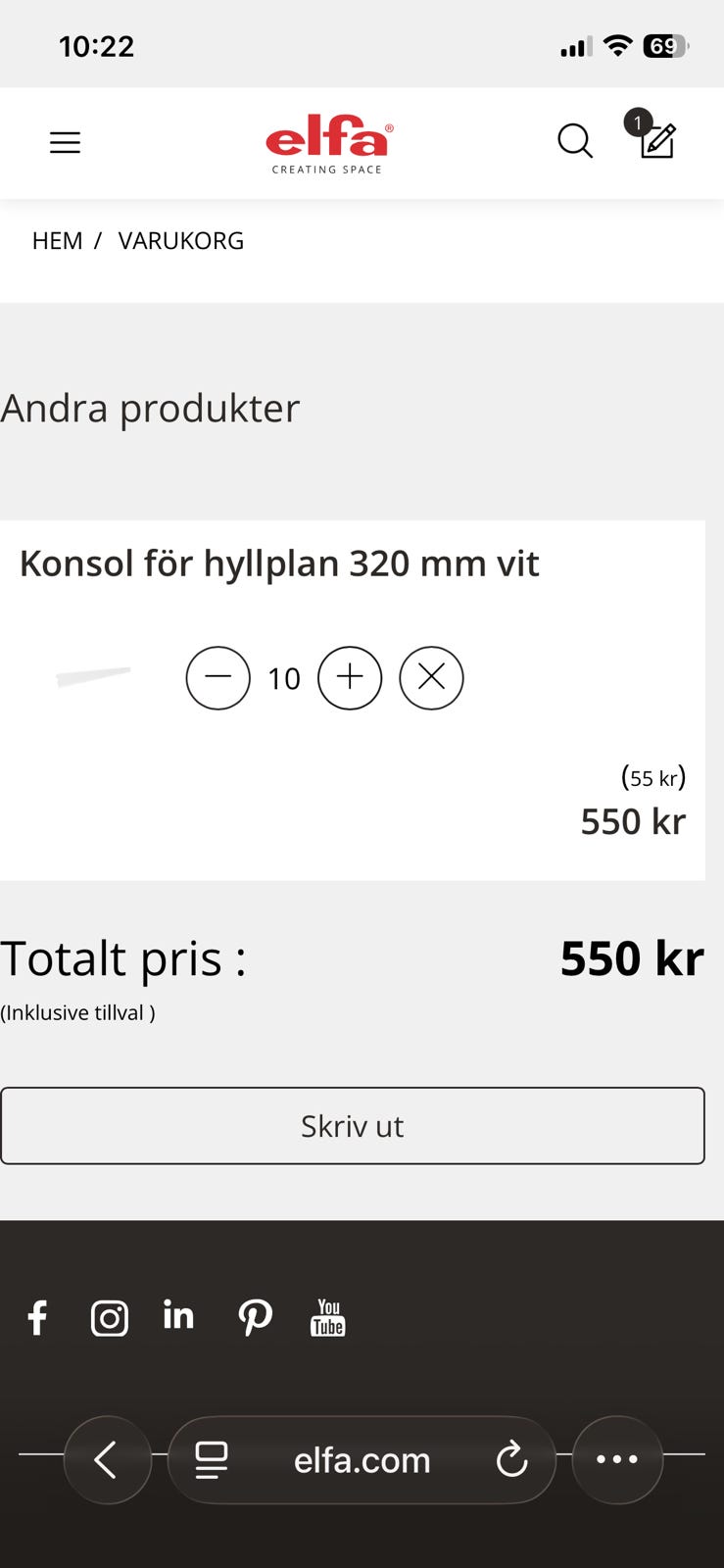Open elfa's LinkedIn page

pos(178,1315)
